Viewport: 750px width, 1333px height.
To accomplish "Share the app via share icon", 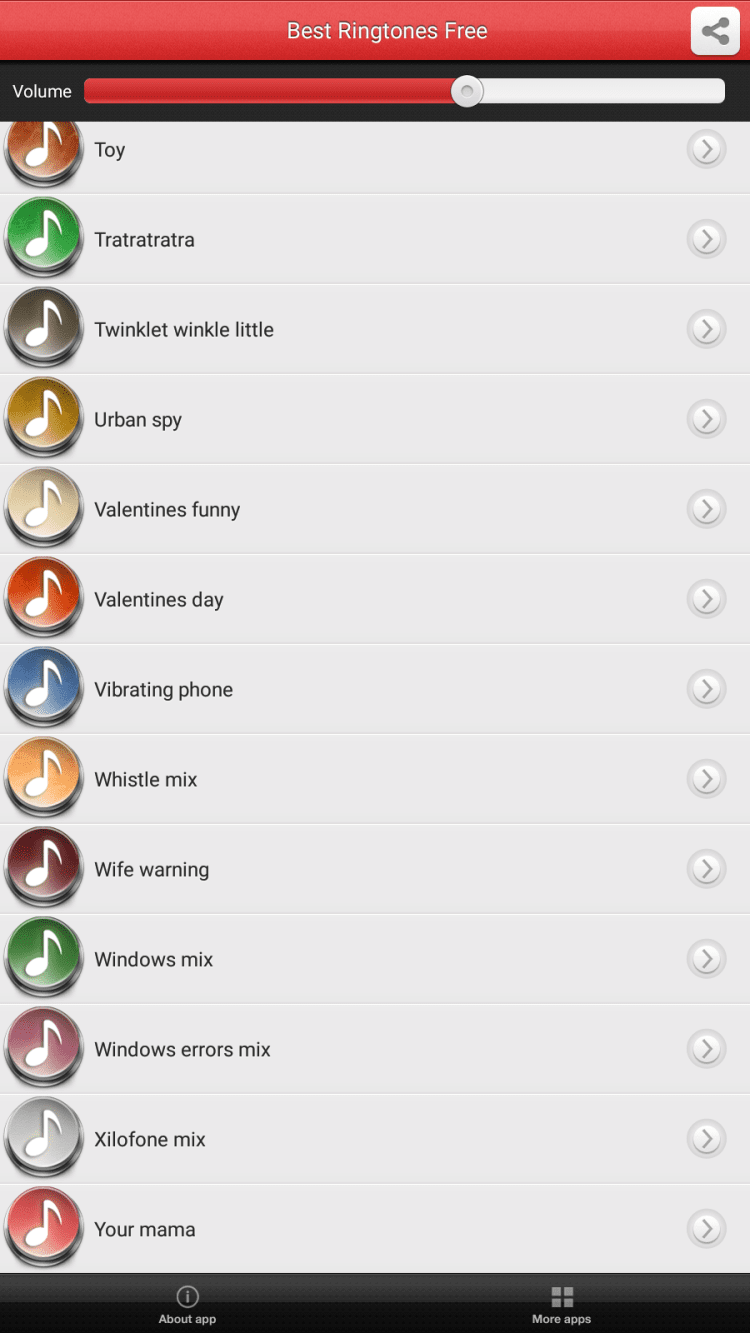I will coord(715,31).
